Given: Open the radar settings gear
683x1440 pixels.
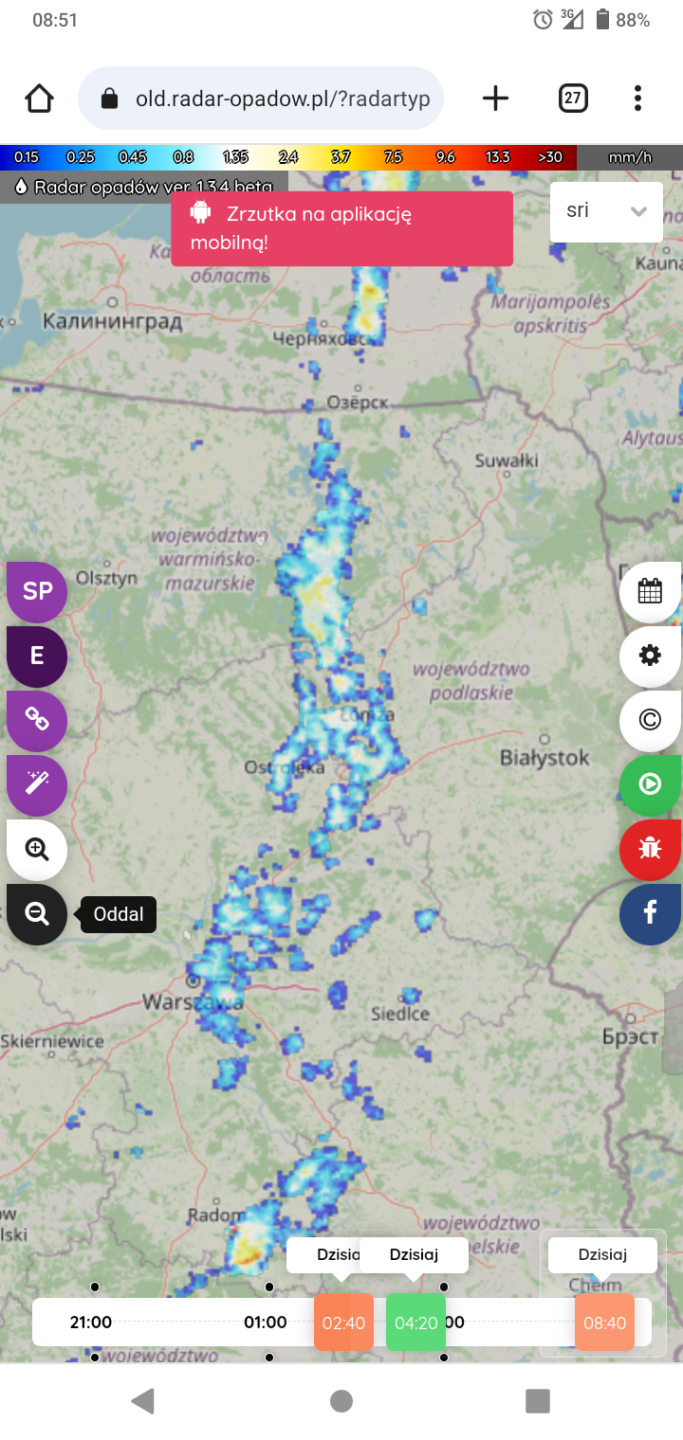Looking at the screenshot, I should pyautogui.click(x=650, y=656).
